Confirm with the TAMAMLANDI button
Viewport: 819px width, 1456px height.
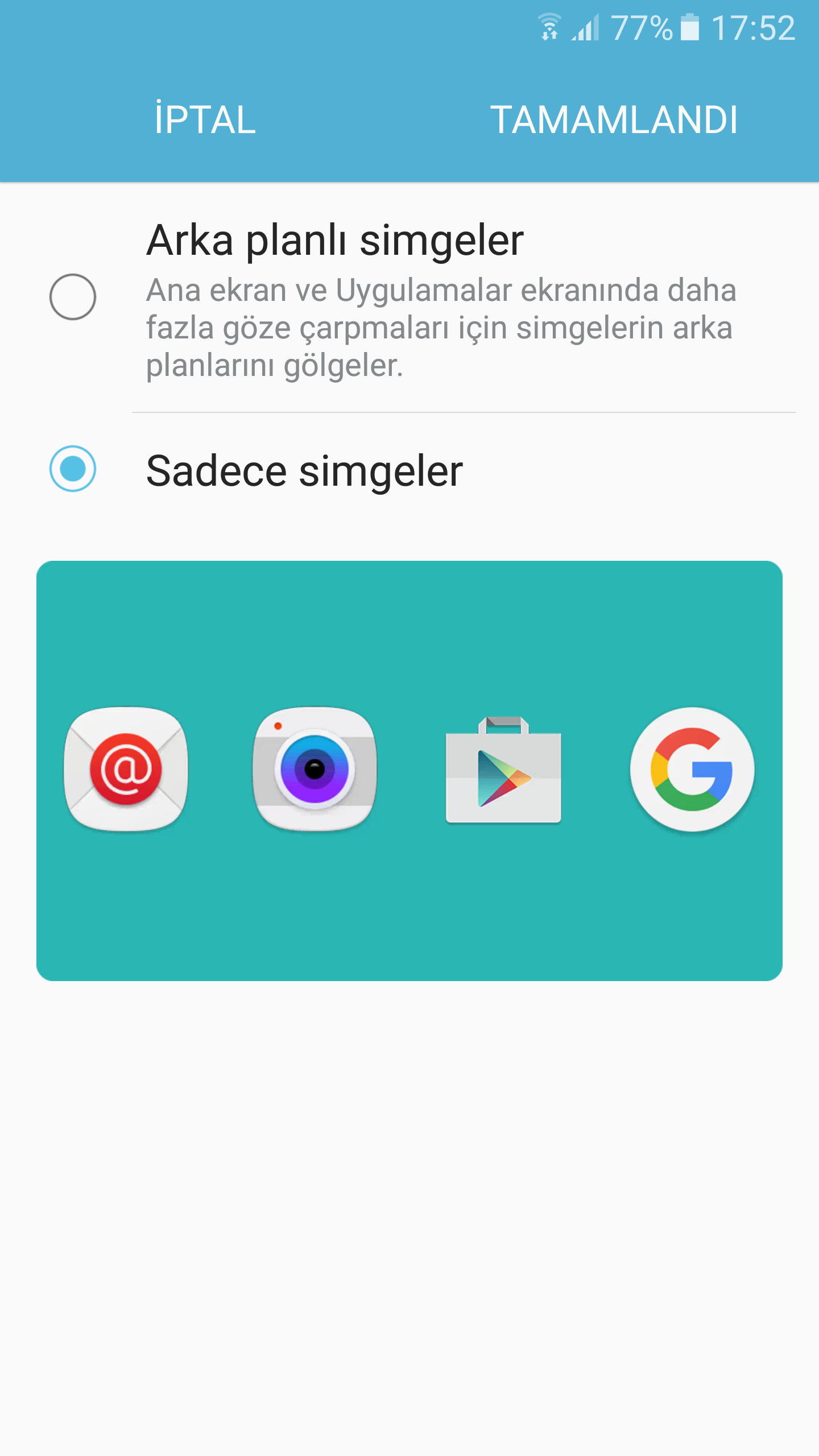click(x=614, y=119)
